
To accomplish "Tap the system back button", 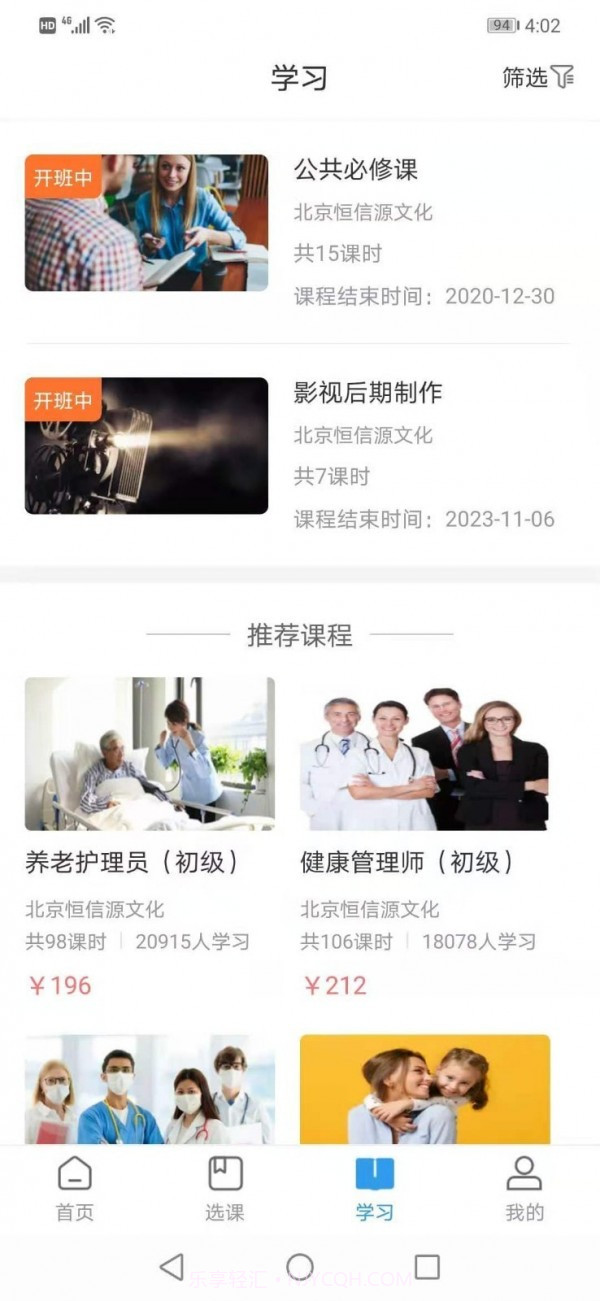I will pyautogui.click(x=172, y=1267).
